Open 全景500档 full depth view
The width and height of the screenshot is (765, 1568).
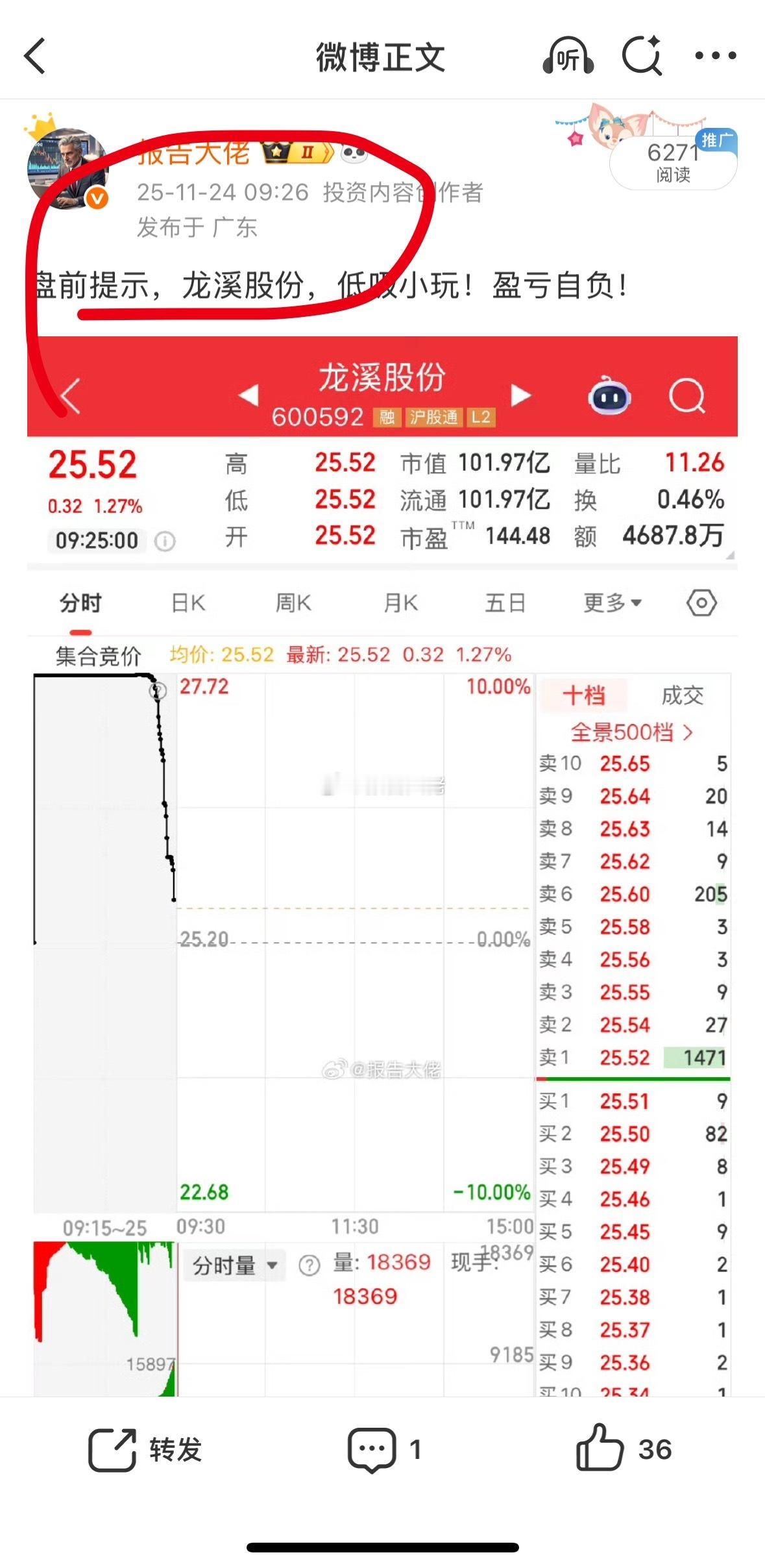pyautogui.click(x=630, y=732)
